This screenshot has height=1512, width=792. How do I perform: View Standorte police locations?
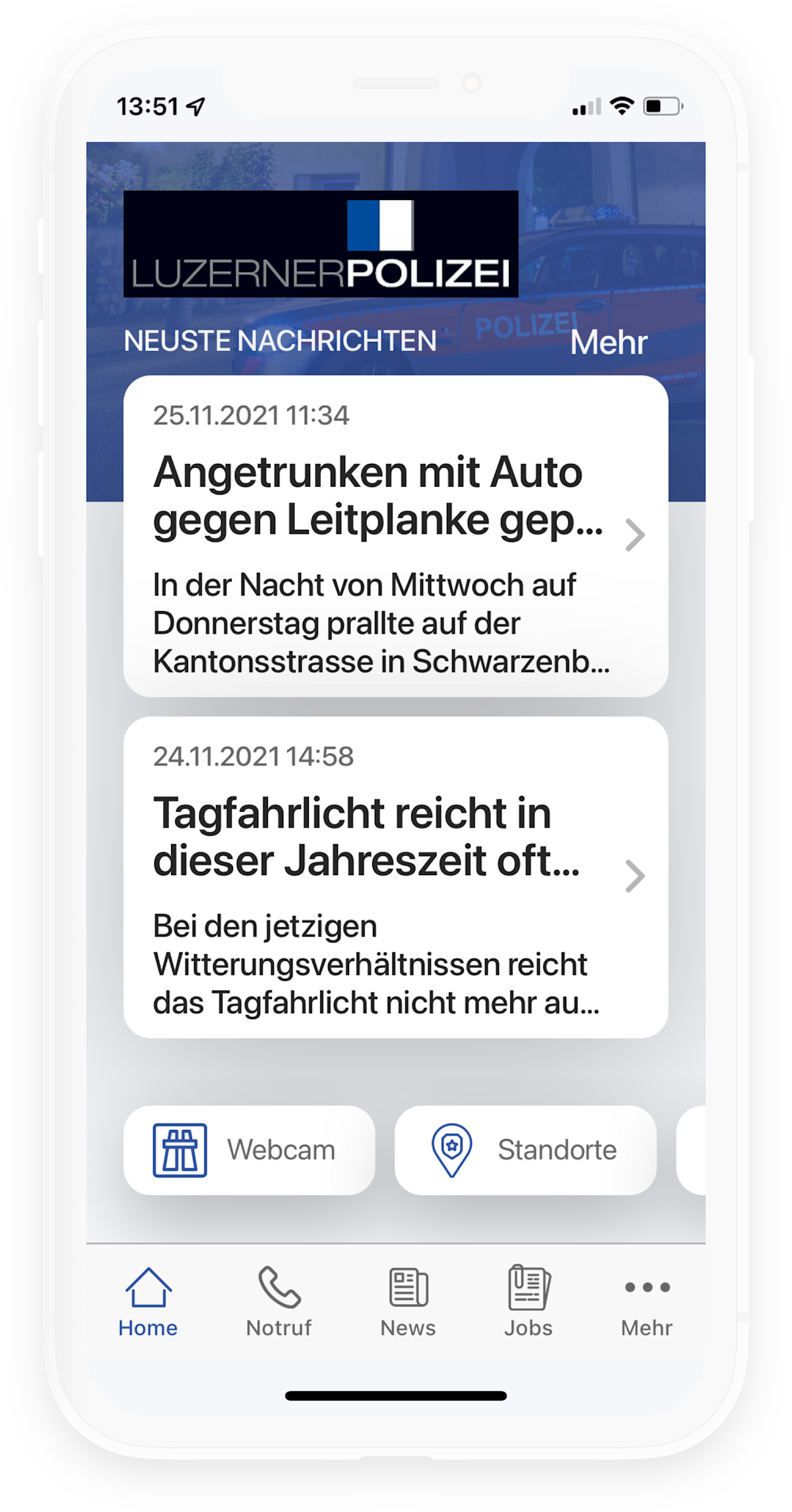[525, 1150]
